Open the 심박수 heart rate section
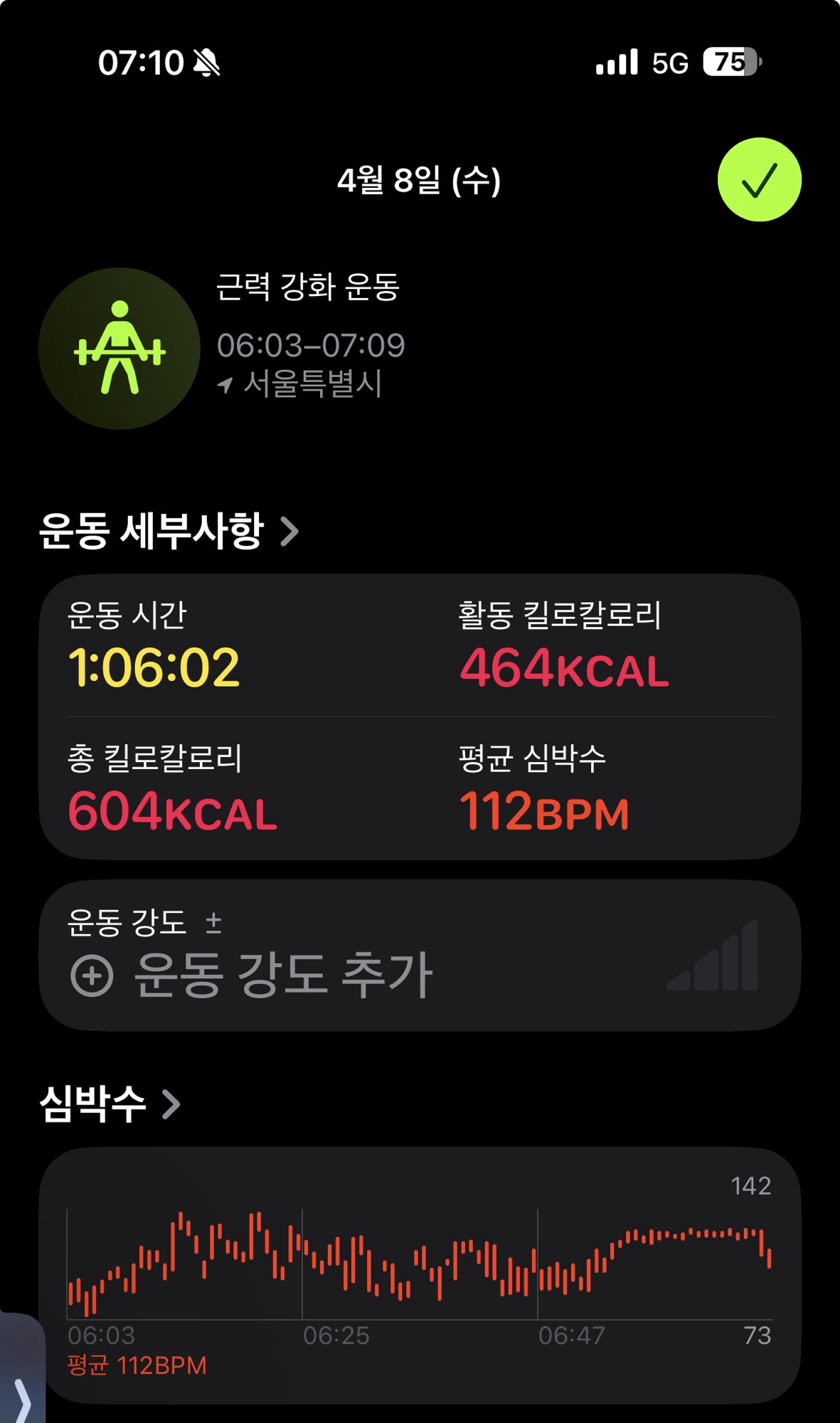This screenshot has width=840, height=1423. [x=110, y=1104]
